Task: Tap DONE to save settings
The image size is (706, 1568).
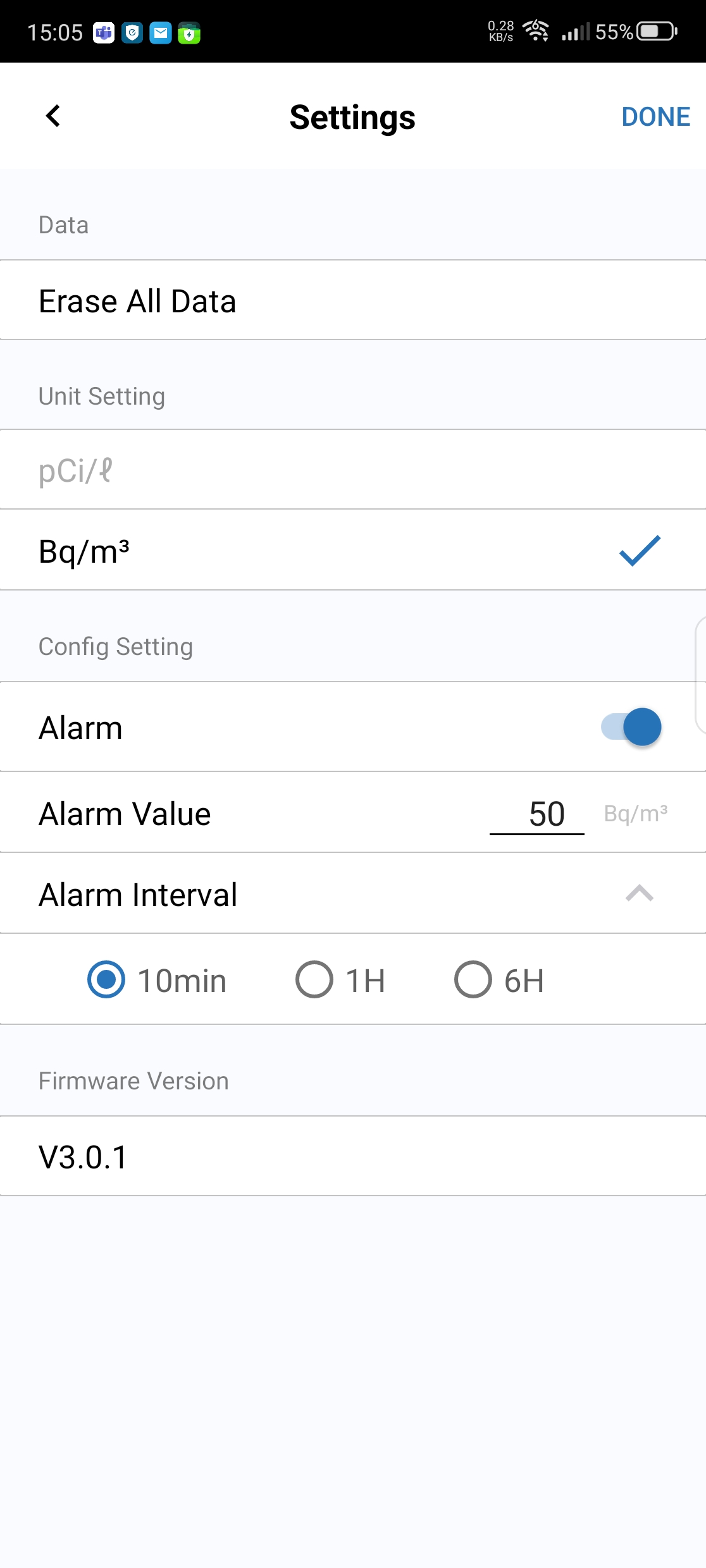Action: 655,117
